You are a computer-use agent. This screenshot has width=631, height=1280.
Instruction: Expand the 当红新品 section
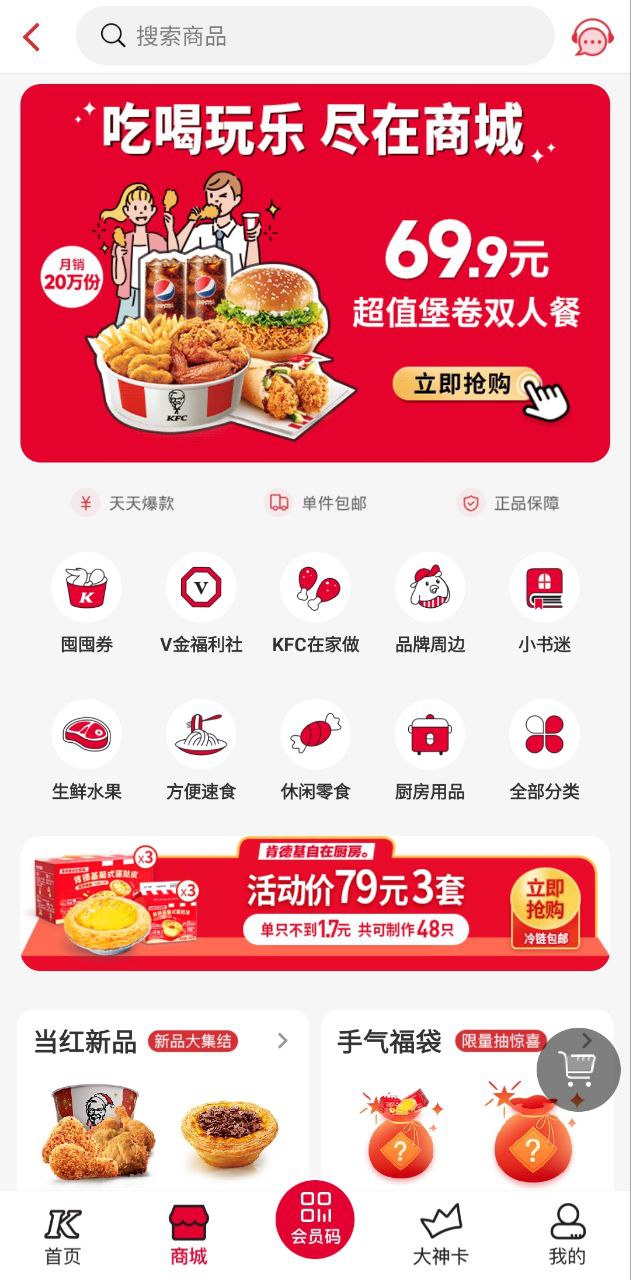tap(282, 1041)
